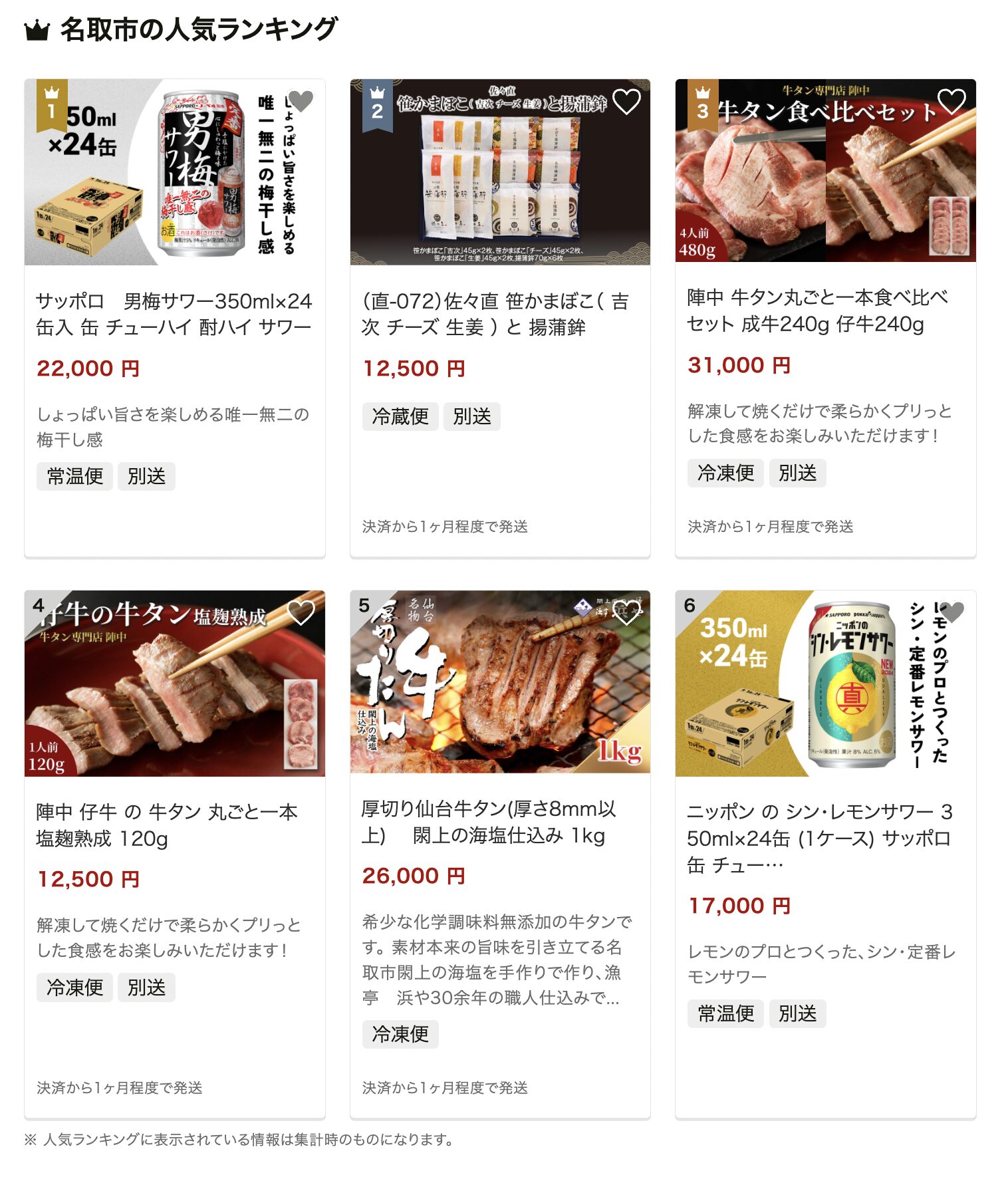Favorite the 仔牛の牛タン塩麹熟成 item

tap(301, 612)
